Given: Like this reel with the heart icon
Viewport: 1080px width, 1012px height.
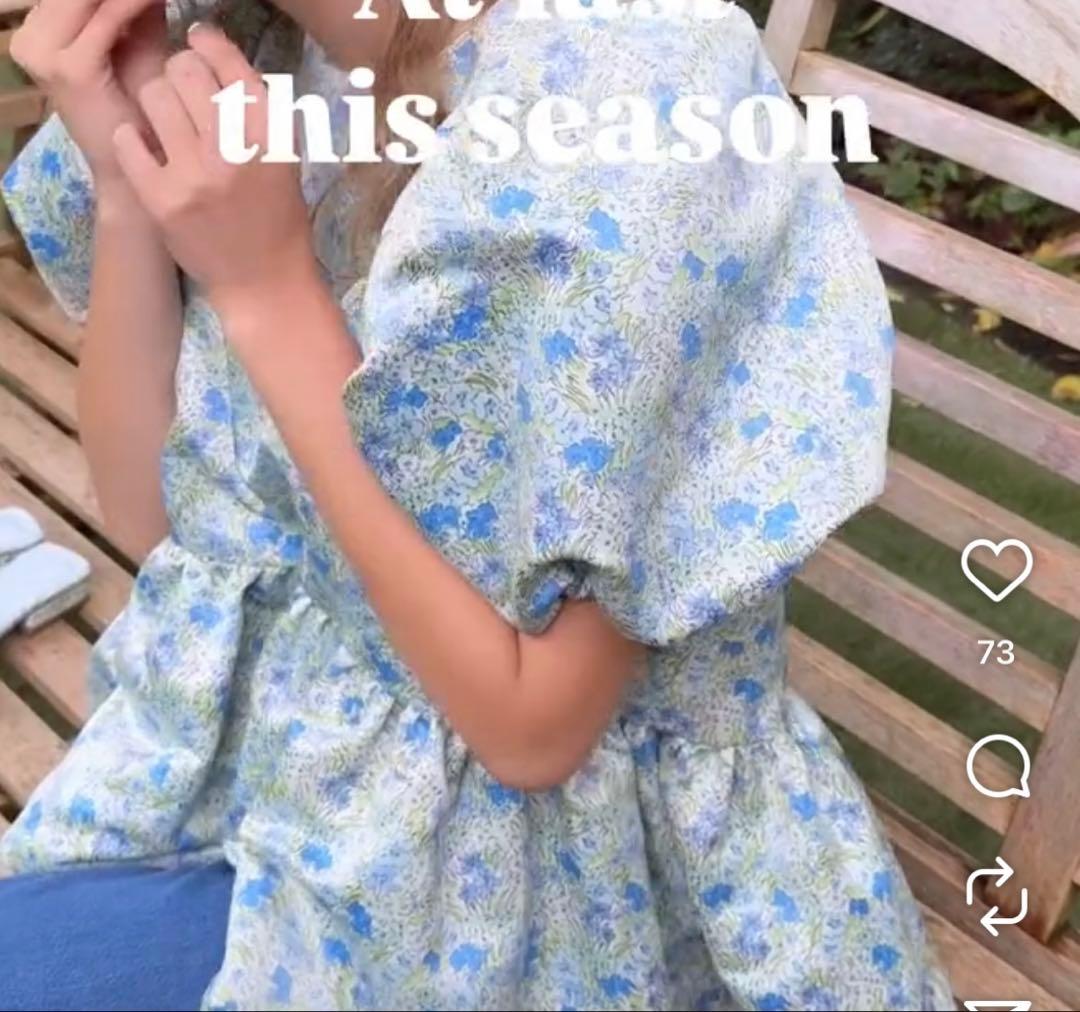Looking at the screenshot, I should pyautogui.click(x=996, y=570).
